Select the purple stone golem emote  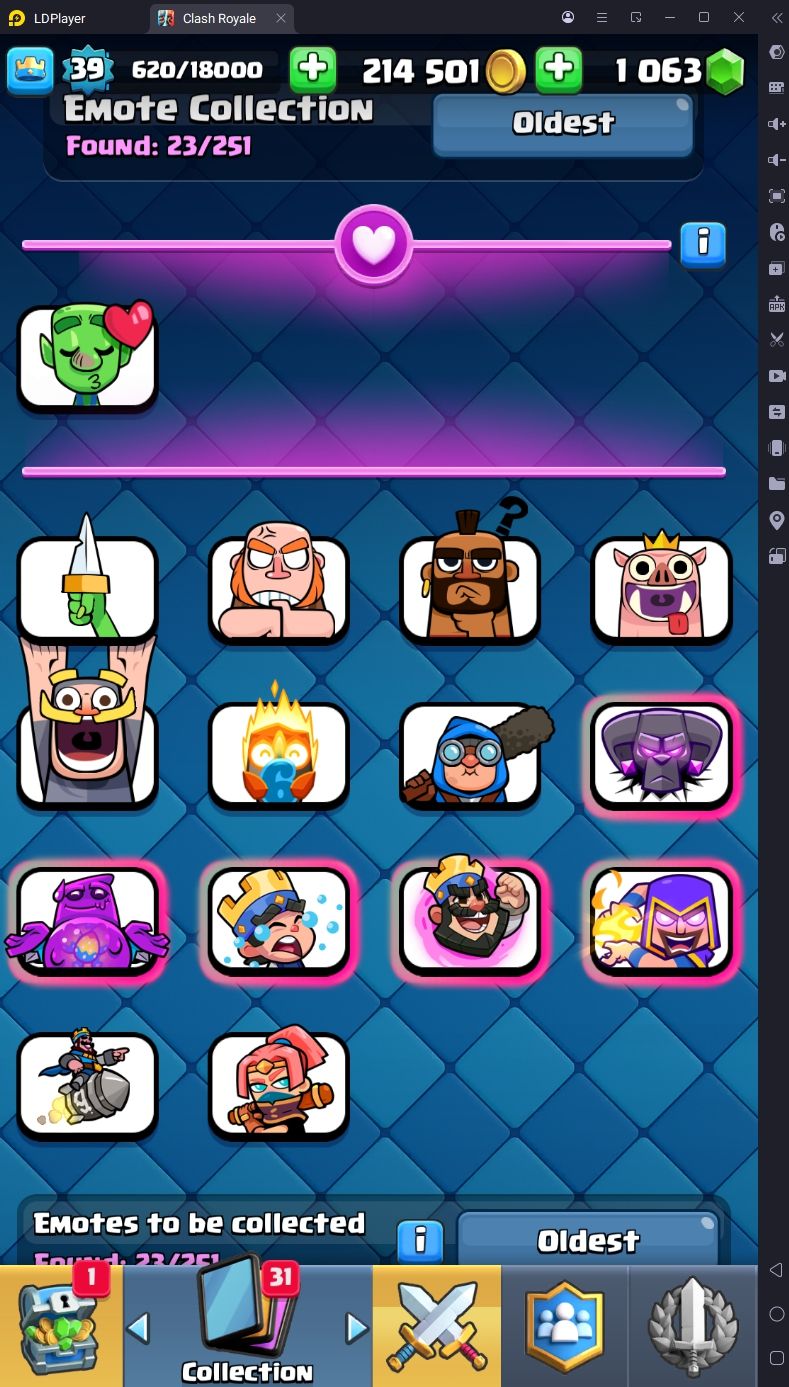pos(661,754)
